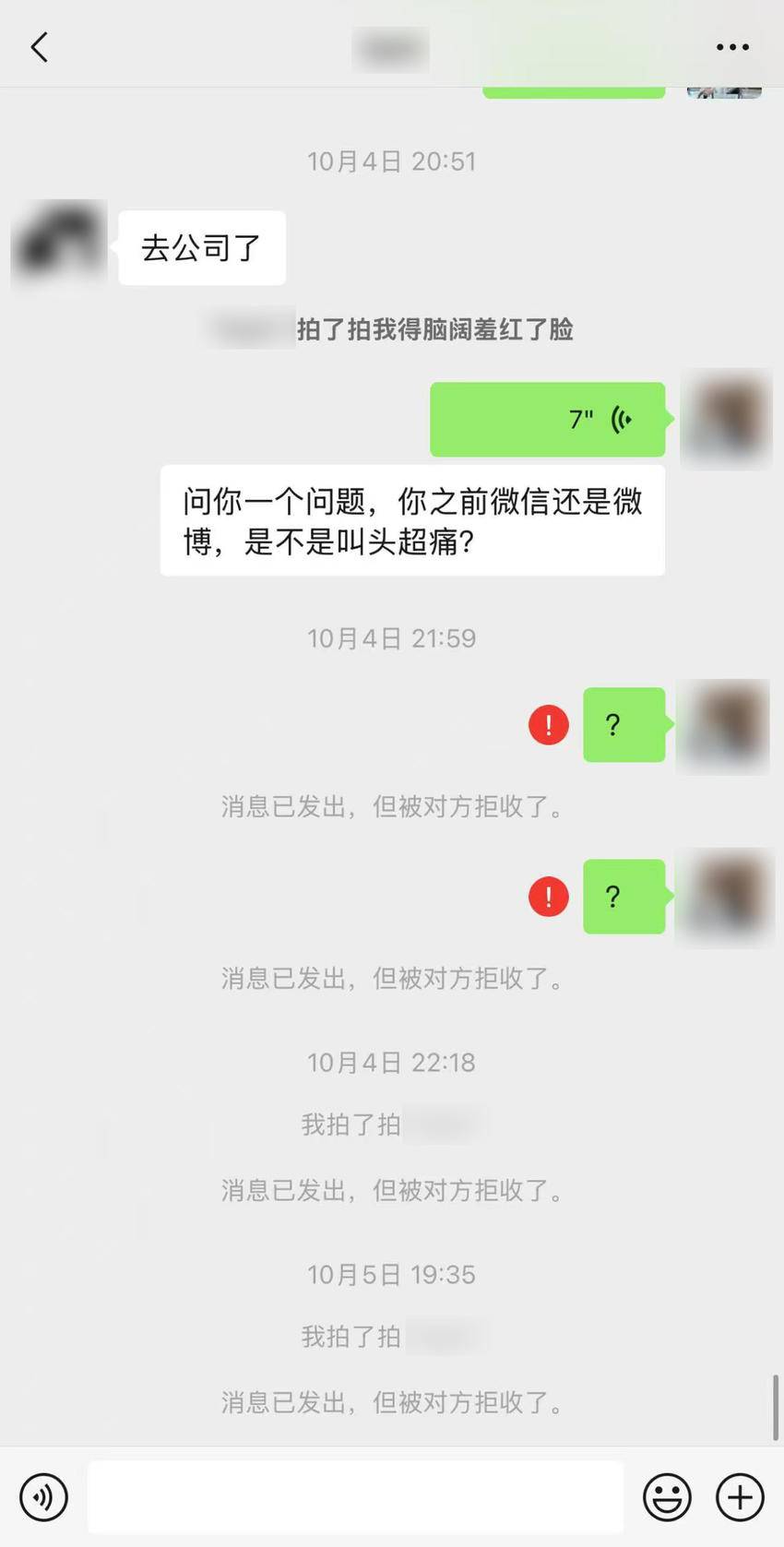
Task: Go back to the chat list
Action: pos(39,47)
